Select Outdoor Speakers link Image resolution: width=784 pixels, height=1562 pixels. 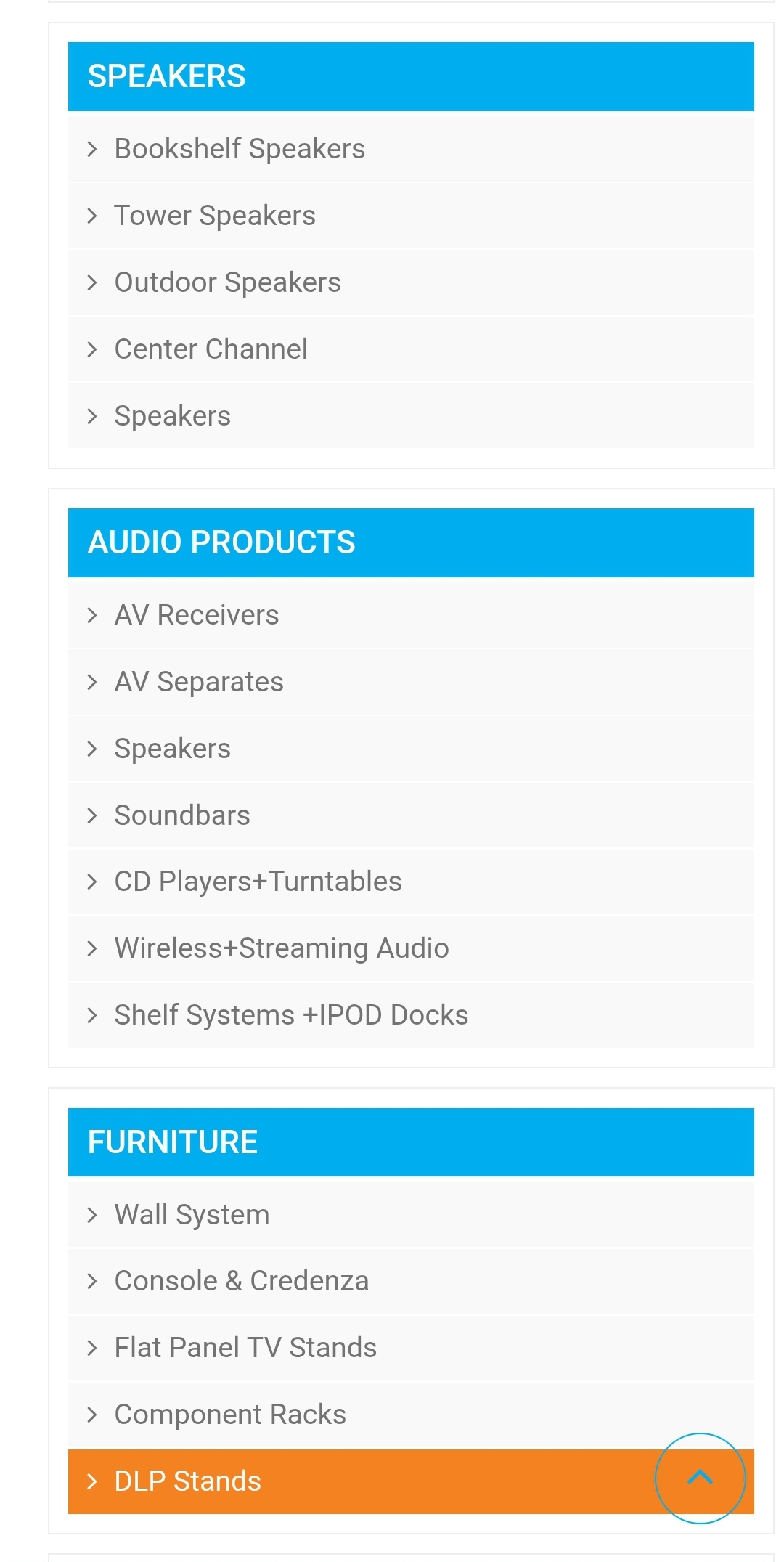tap(227, 282)
